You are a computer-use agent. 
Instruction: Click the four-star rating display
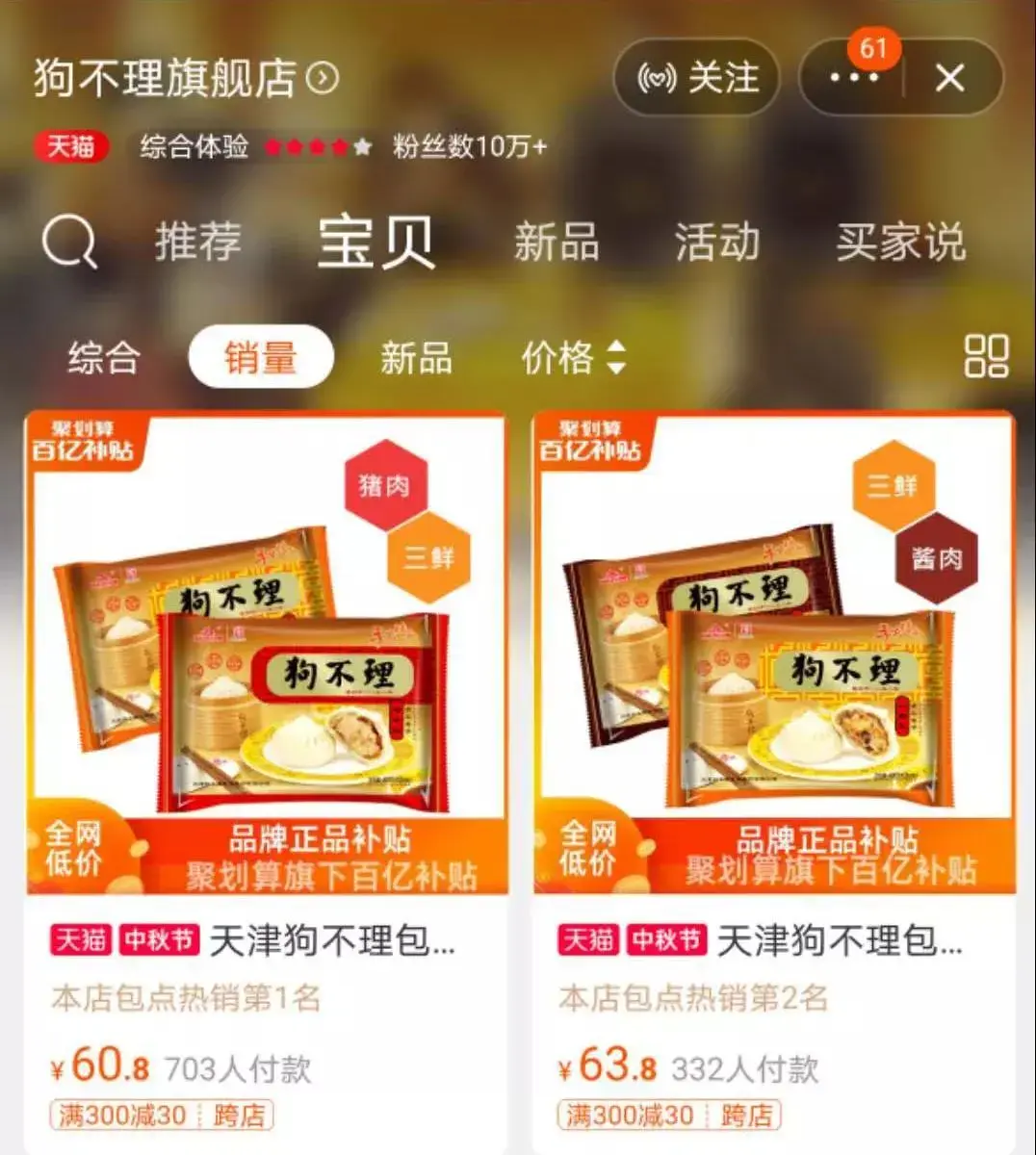(x=318, y=148)
